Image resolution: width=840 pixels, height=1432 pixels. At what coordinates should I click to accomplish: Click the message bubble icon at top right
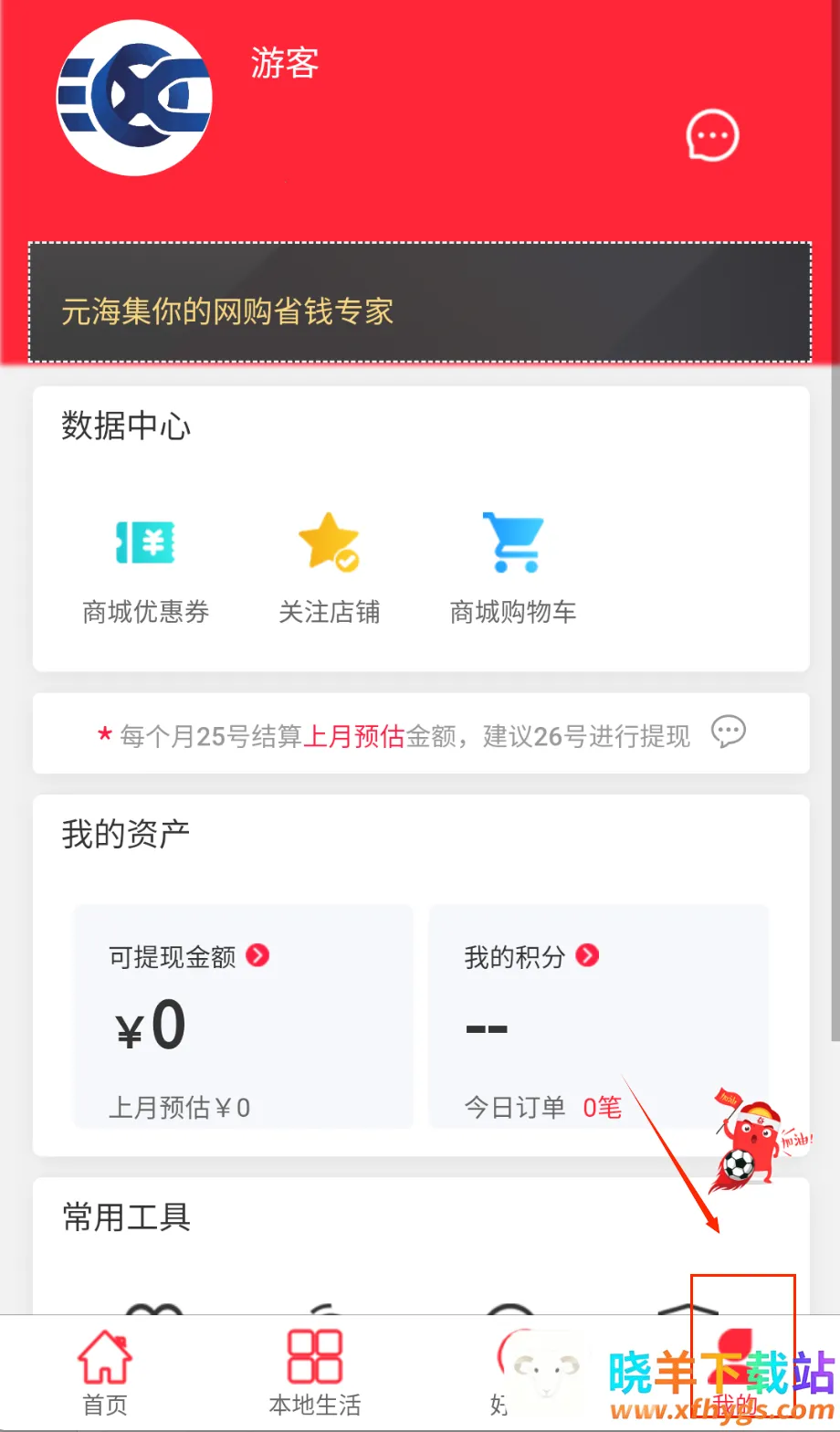710,134
